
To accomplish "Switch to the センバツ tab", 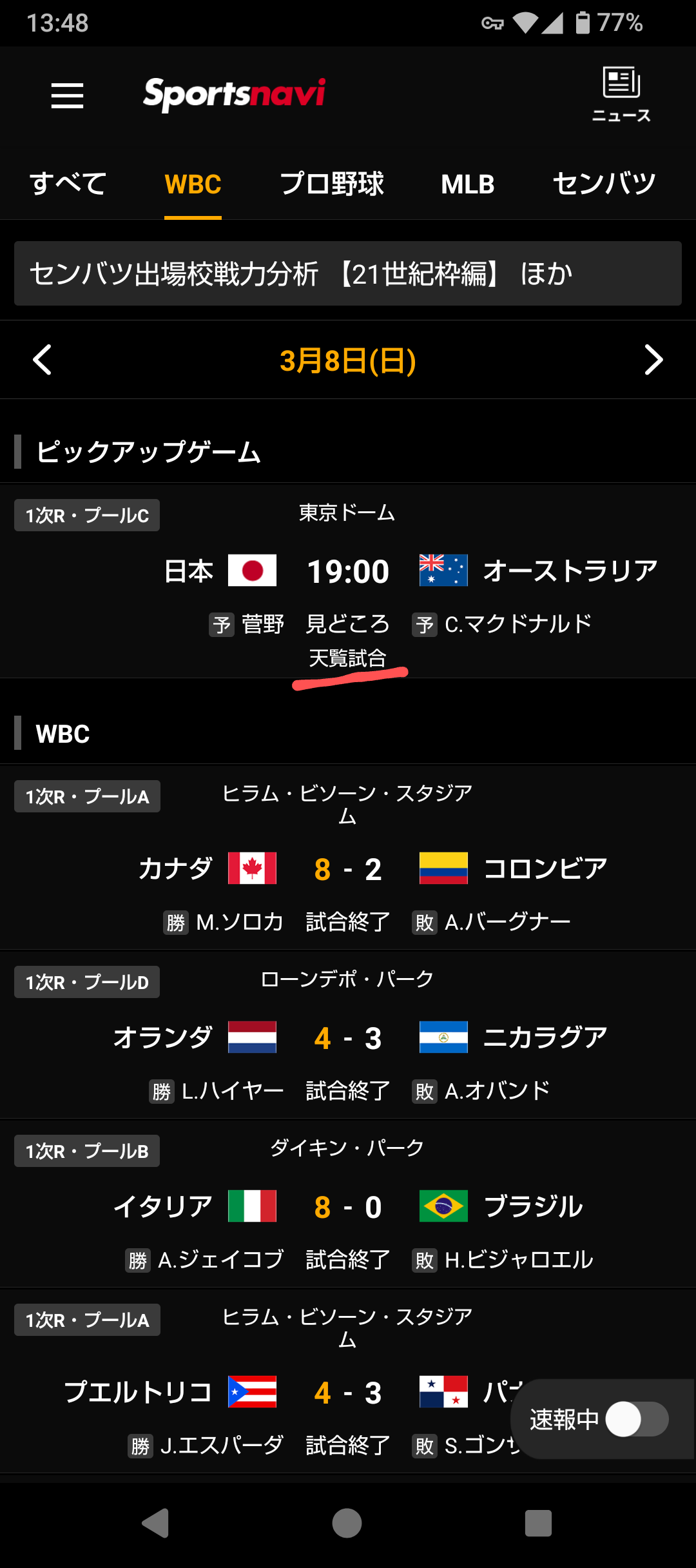I will click(604, 184).
